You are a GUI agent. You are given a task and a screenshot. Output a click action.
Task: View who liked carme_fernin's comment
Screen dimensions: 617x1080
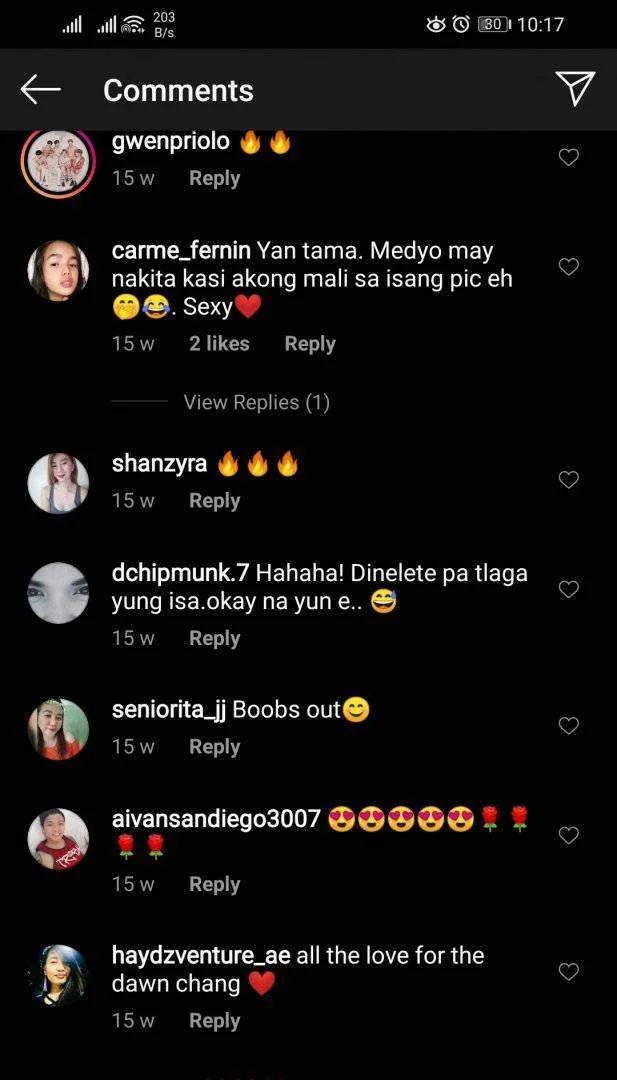(x=219, y=343)
